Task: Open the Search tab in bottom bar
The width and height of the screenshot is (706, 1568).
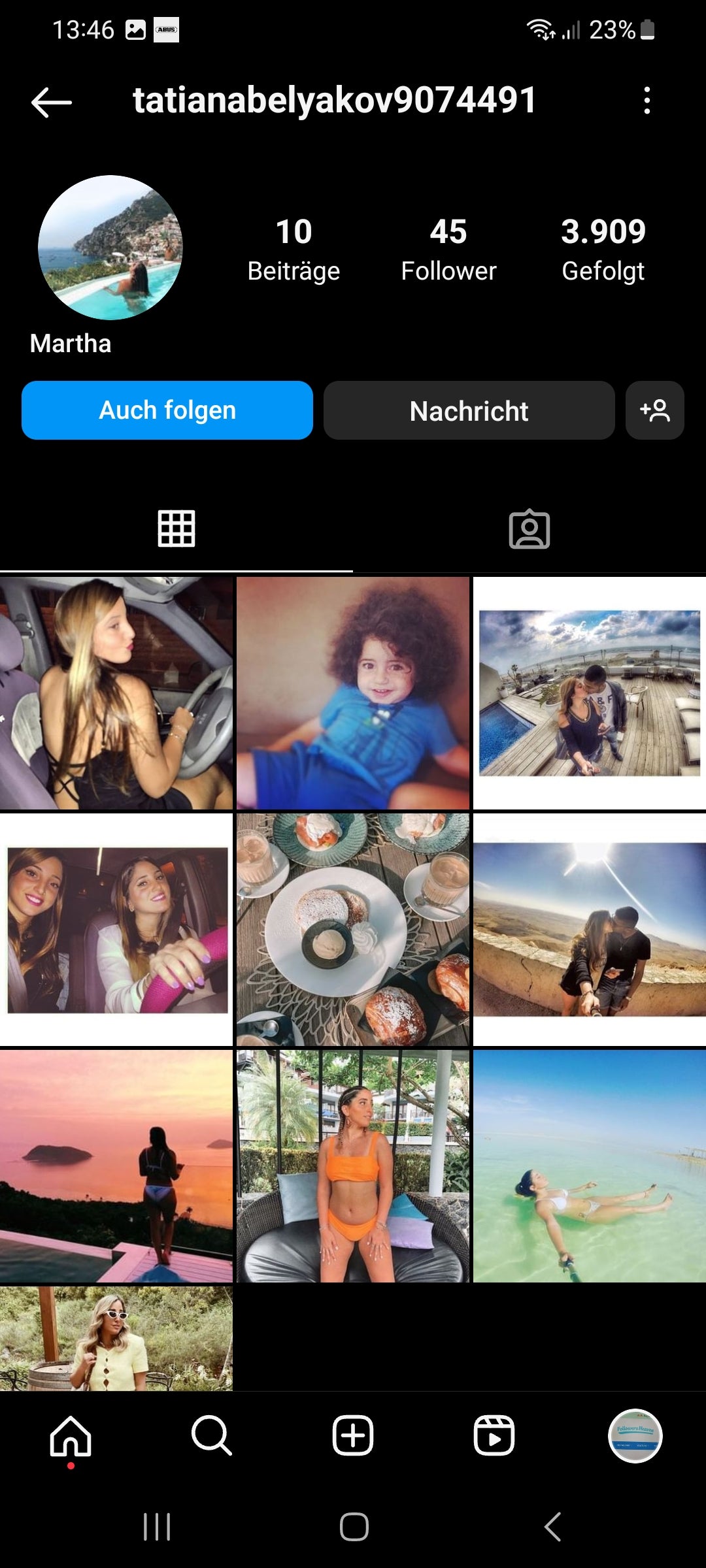Action: click(x=212, y=1436)
